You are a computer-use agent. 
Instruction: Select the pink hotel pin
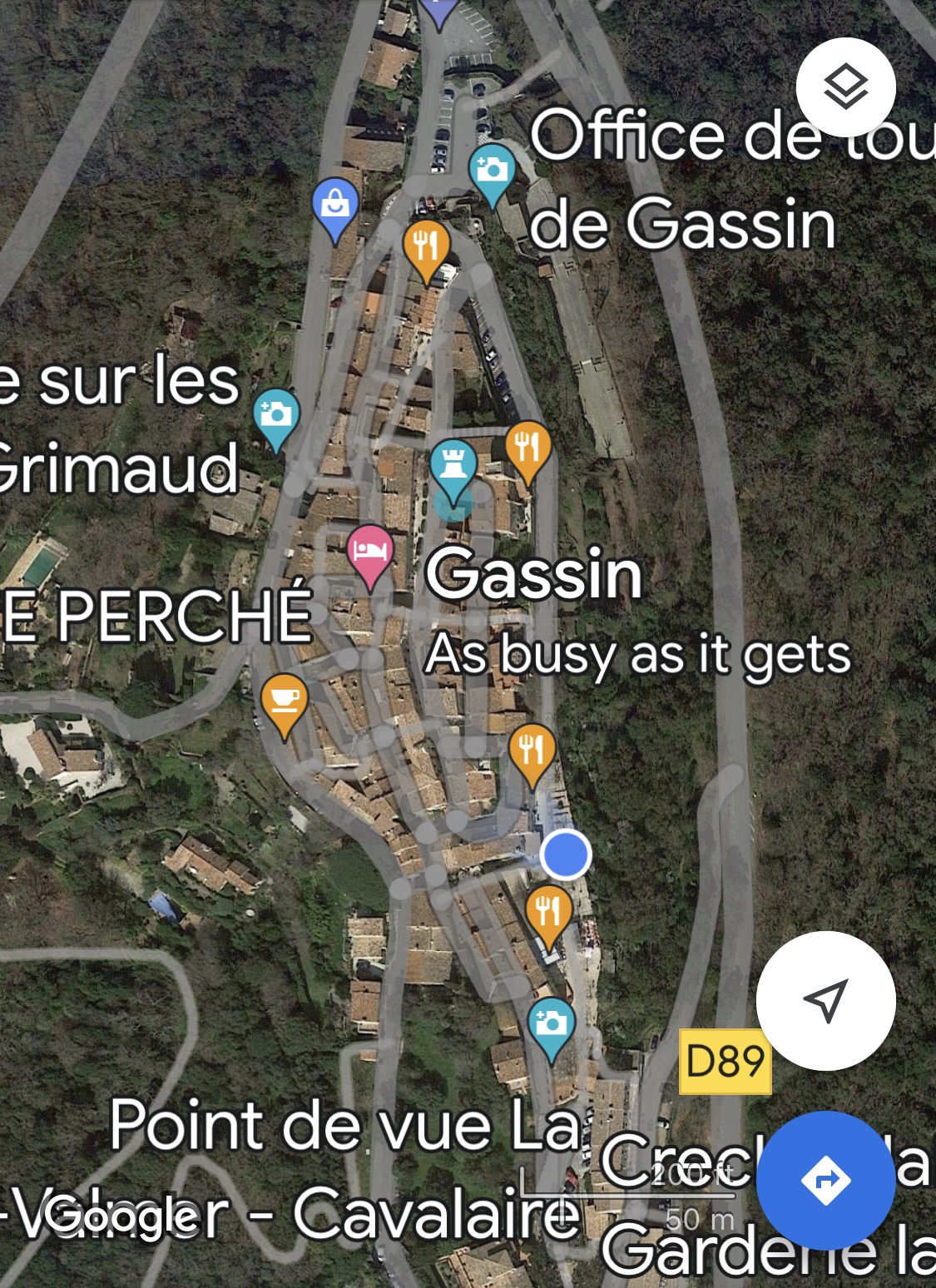coord(370,551)
